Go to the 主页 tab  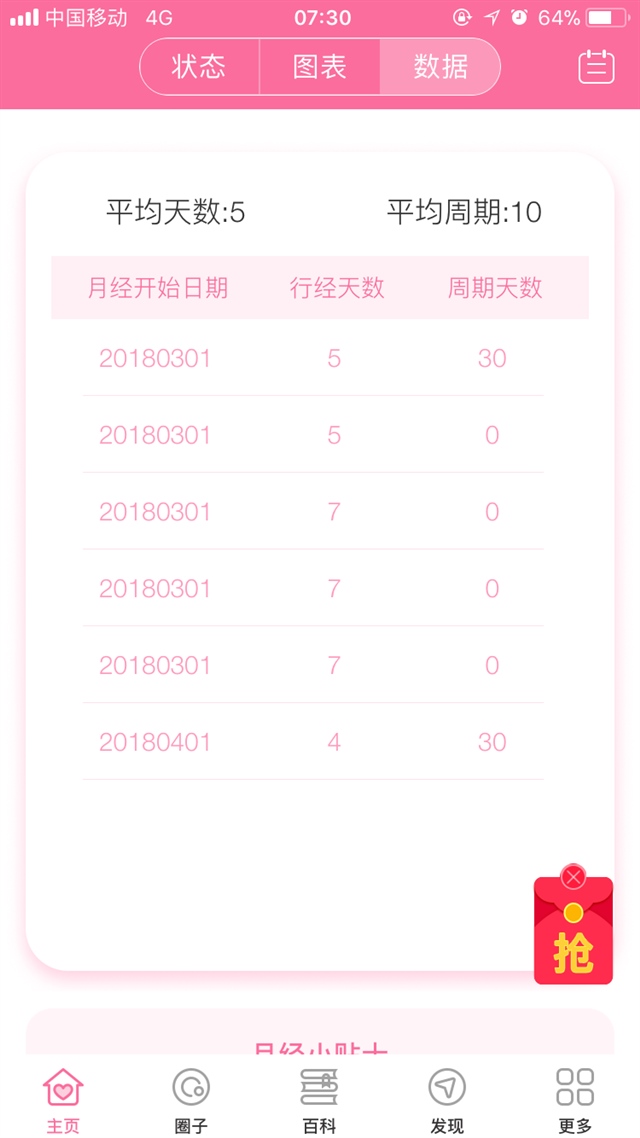coord(63,1098)
